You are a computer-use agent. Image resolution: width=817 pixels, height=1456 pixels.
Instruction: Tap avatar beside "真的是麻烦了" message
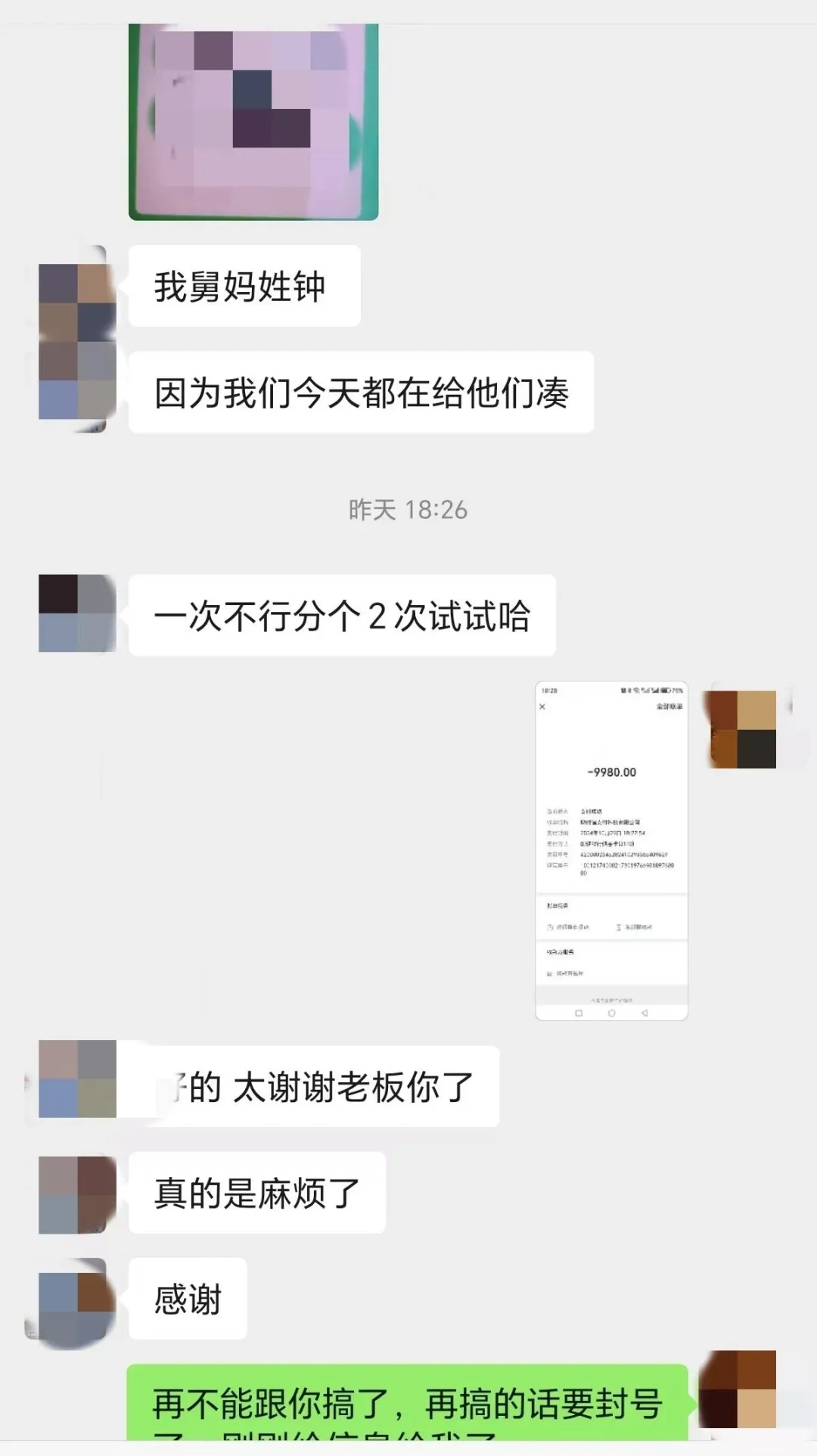77,1194
